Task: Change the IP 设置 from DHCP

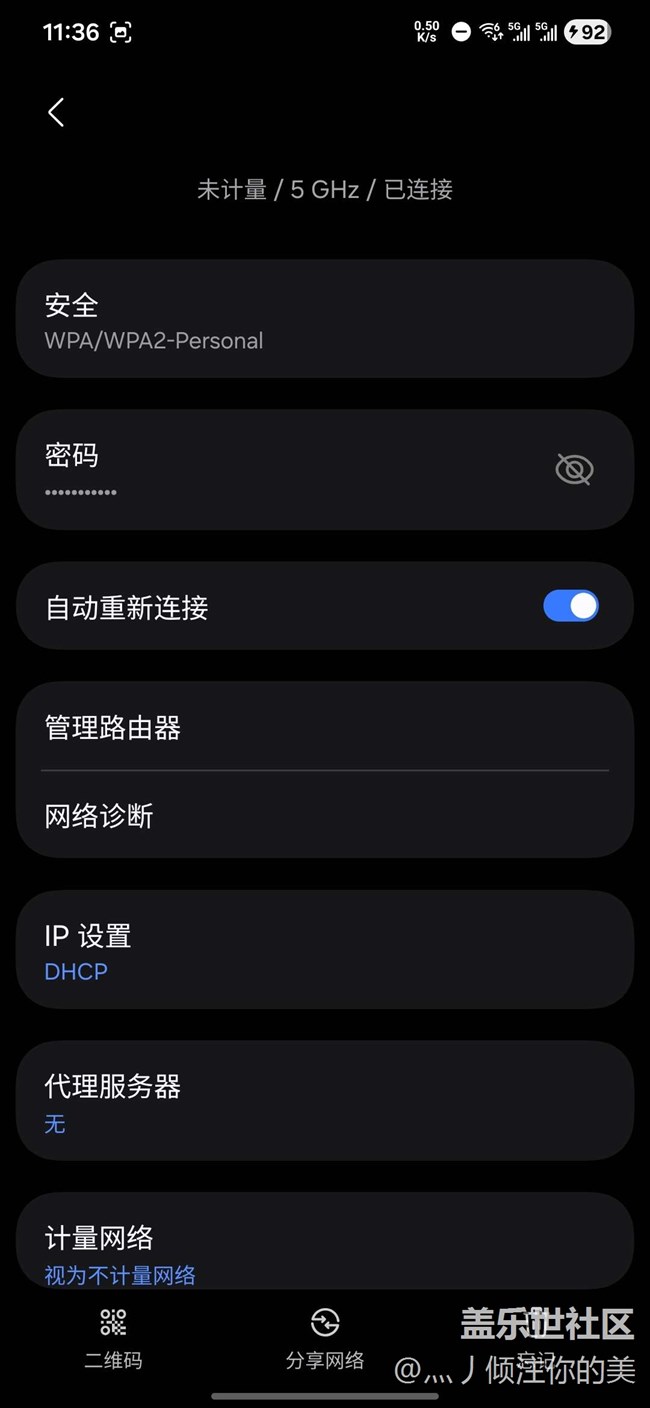Action: (324, 950)
